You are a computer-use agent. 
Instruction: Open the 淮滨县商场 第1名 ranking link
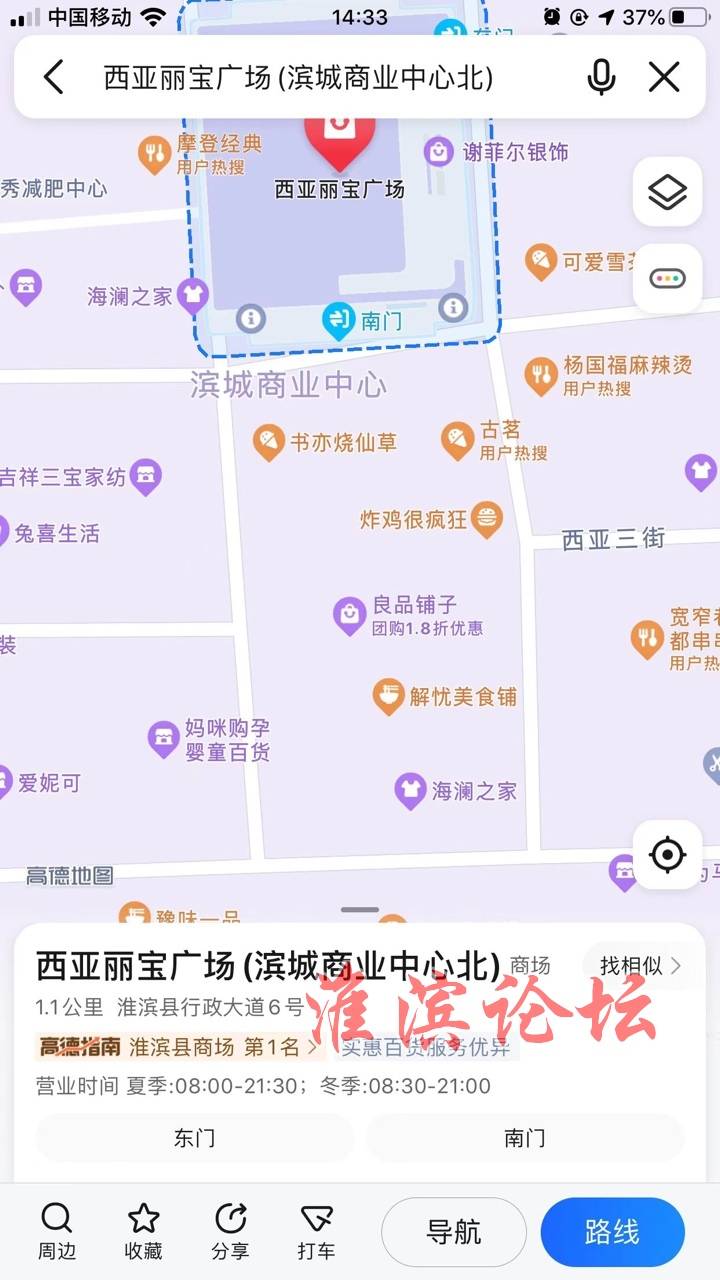225,1047
